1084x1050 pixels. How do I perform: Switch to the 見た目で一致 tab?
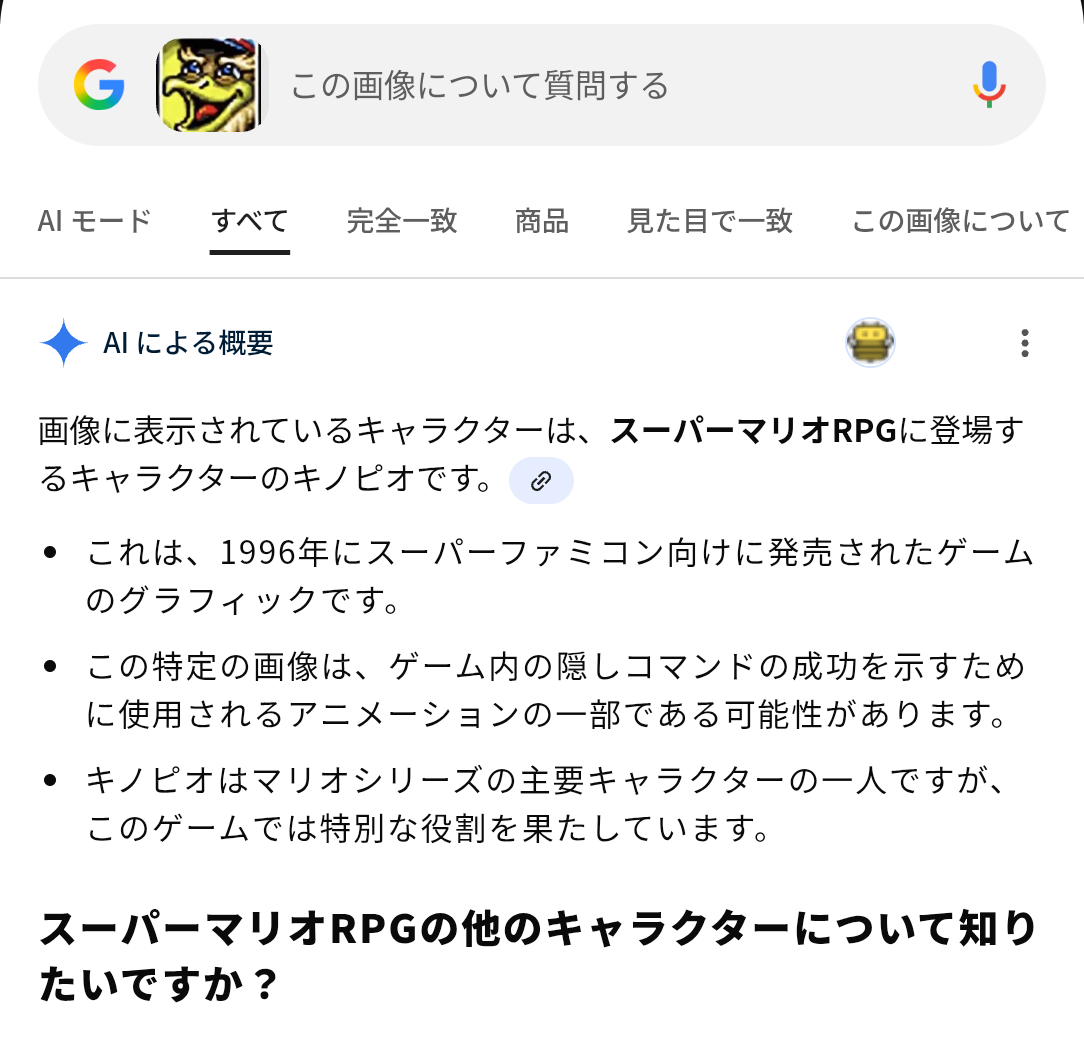(x=710, y=220)
